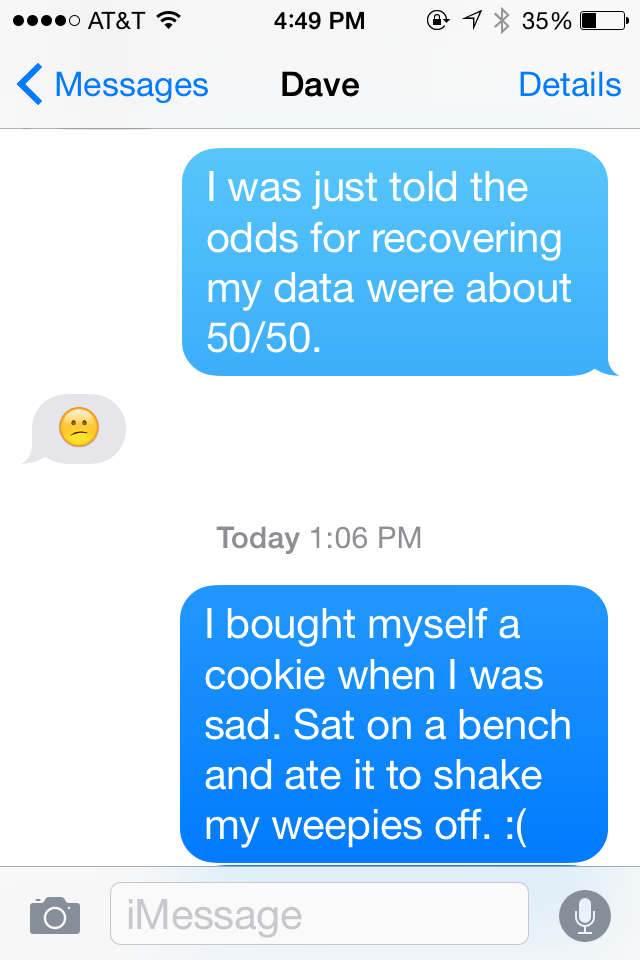
Task: Tap the camera icon to attach a photo
Action: click(x=54, y=914)
